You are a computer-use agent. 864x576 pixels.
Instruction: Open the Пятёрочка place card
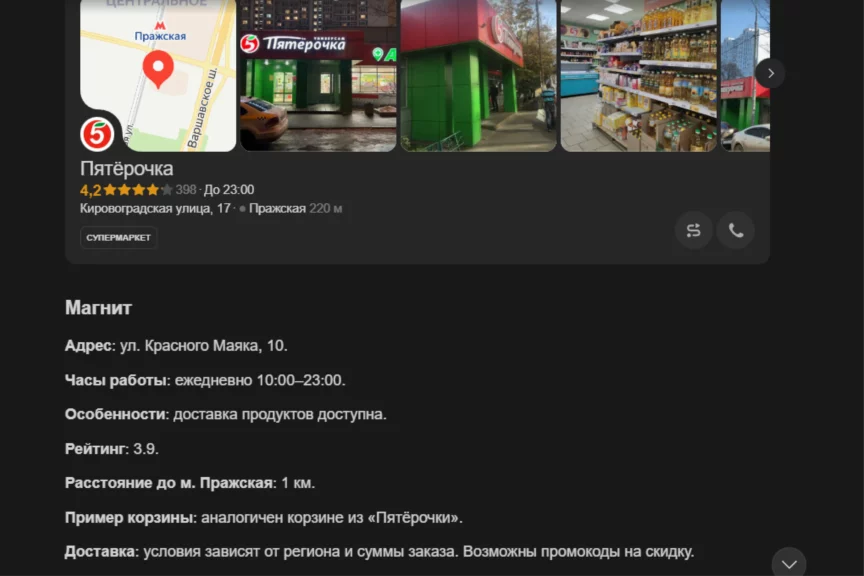coord(127,168)
